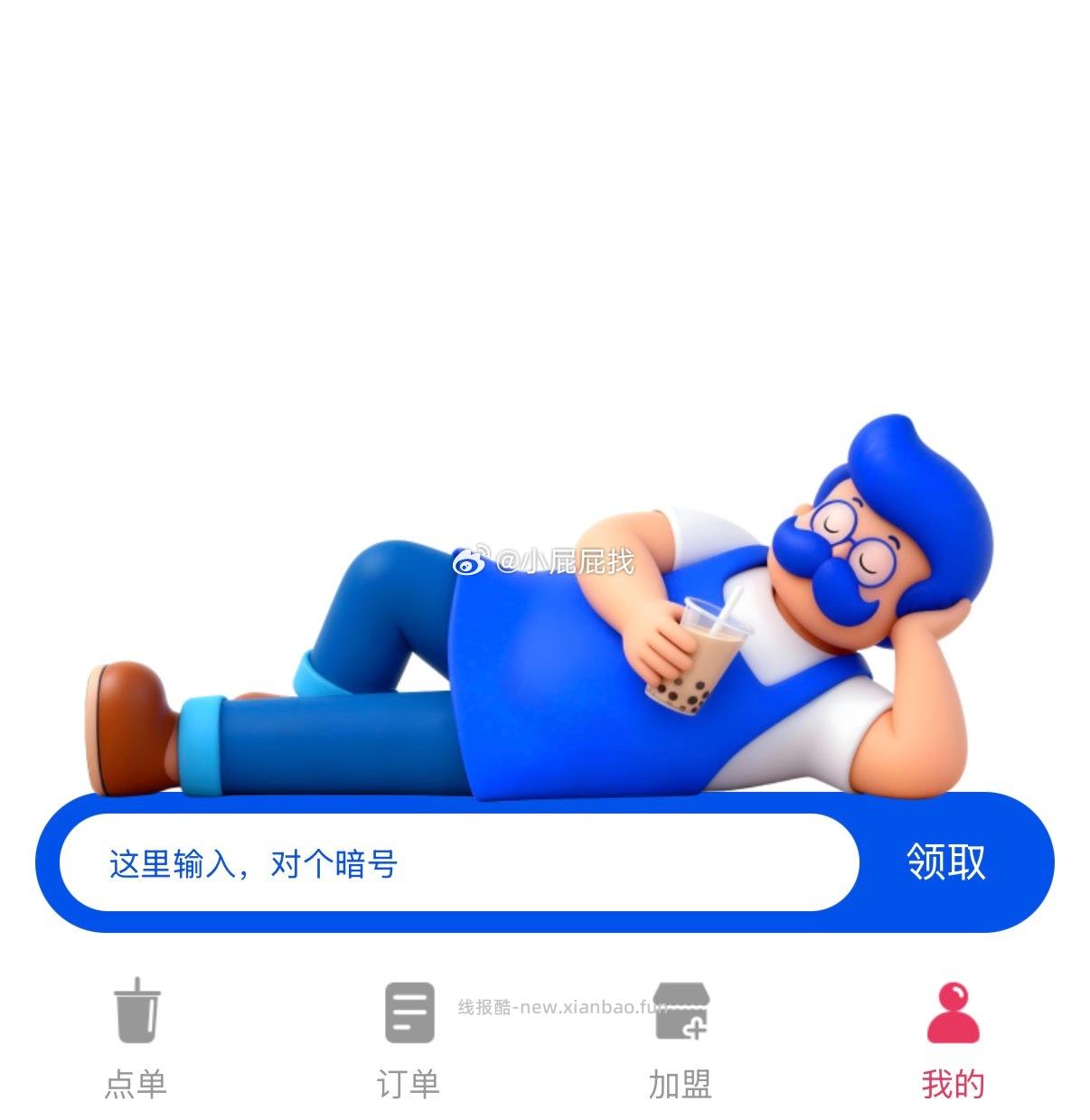Image resolution: width=1090 pixels, height=1120 pixels.
Task: Tap the 加盟 storefront icon
Action: (x=680, y=1014)
